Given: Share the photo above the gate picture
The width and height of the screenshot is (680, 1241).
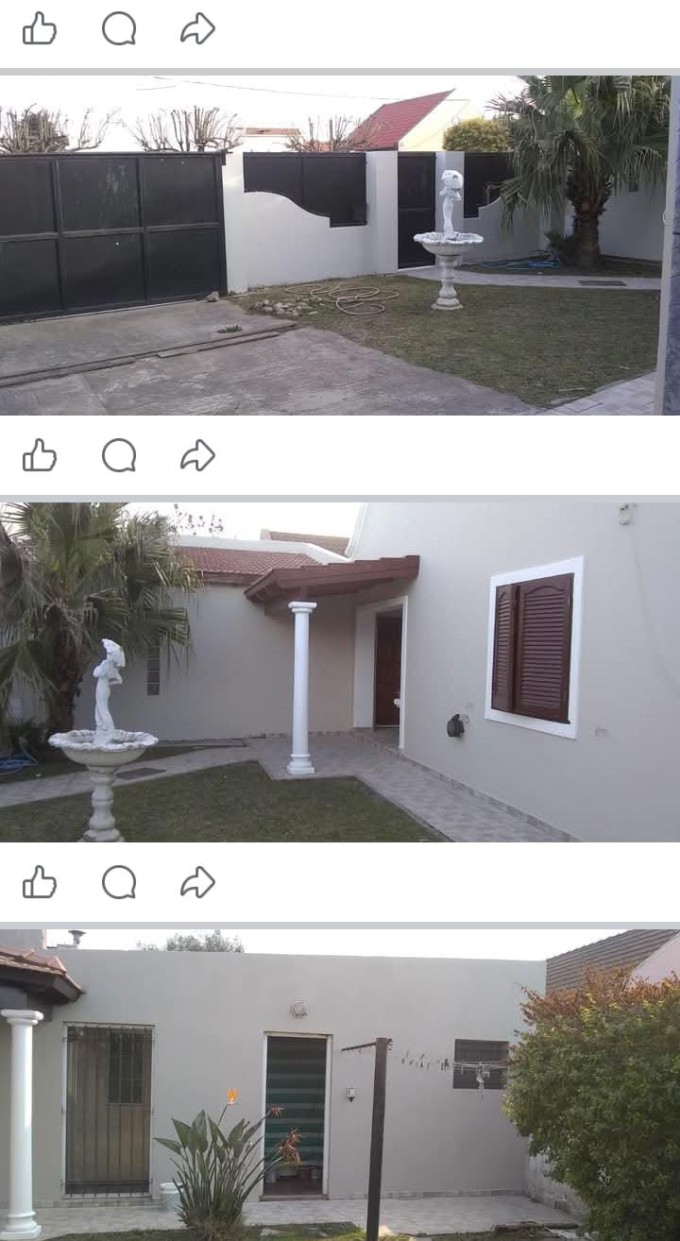Looking at the screenshot, I should (x=197, y=29).
